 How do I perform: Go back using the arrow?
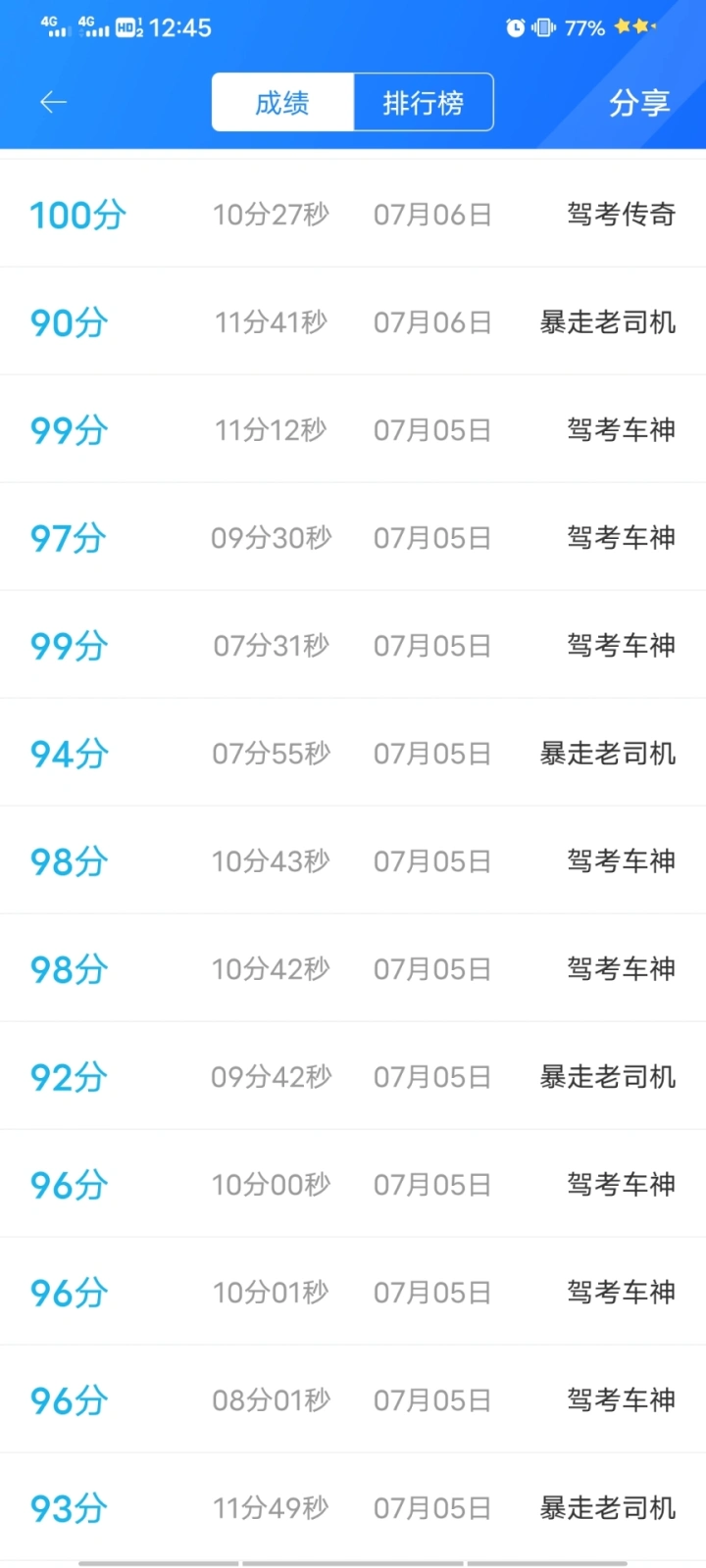[53, 102]
